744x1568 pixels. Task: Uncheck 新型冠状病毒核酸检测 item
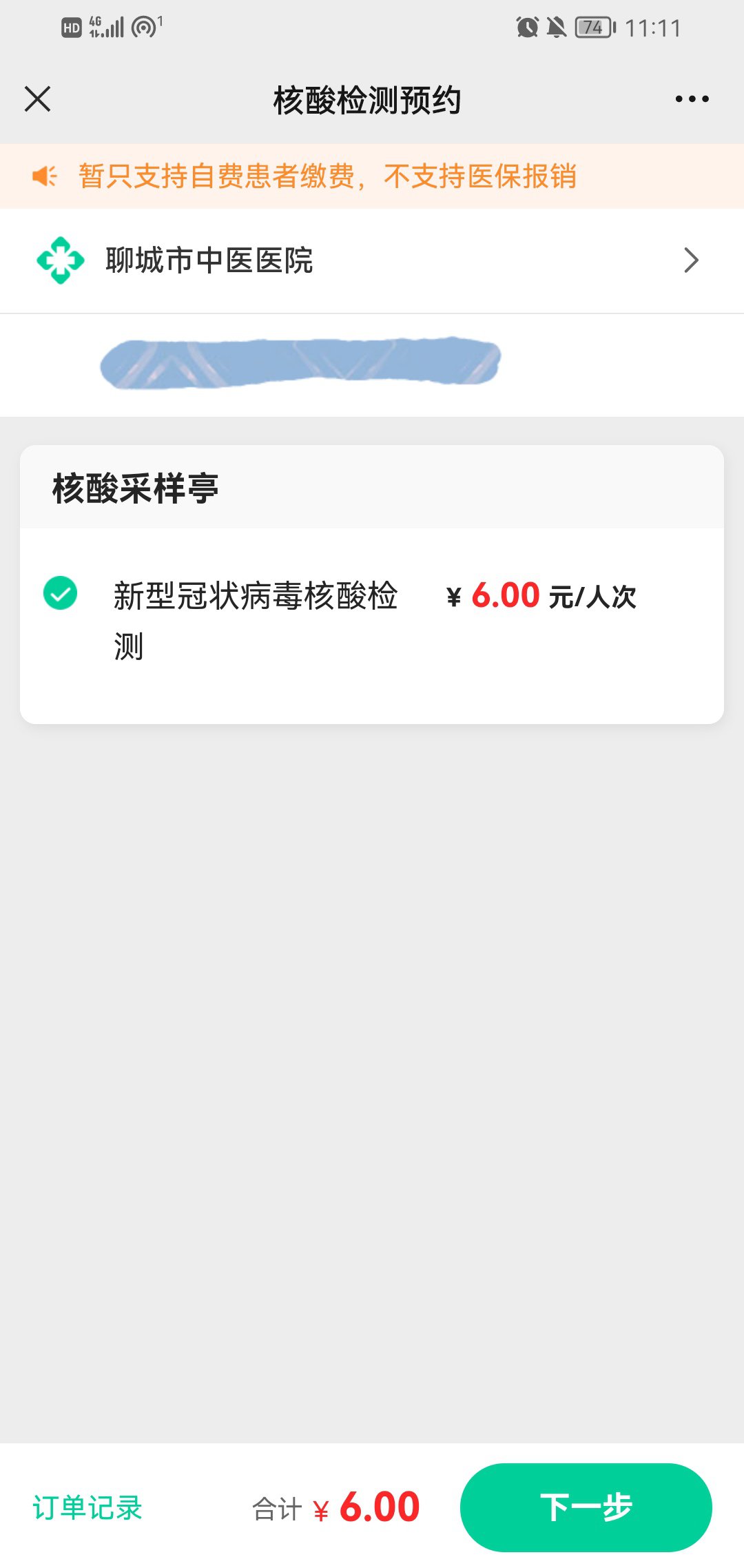(61, 593)
